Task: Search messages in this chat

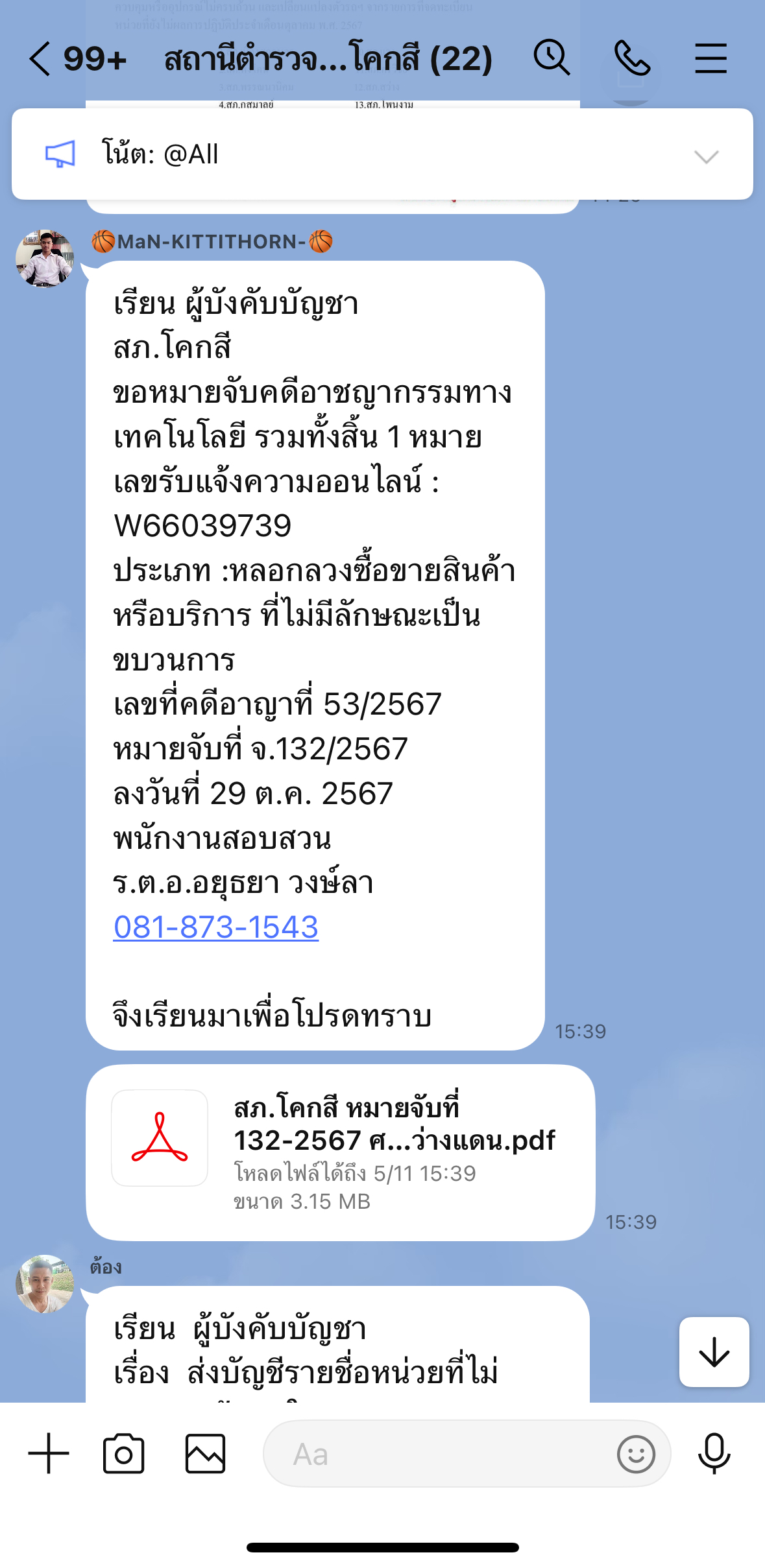Action: pyautogui.click(x=552, y=58)
